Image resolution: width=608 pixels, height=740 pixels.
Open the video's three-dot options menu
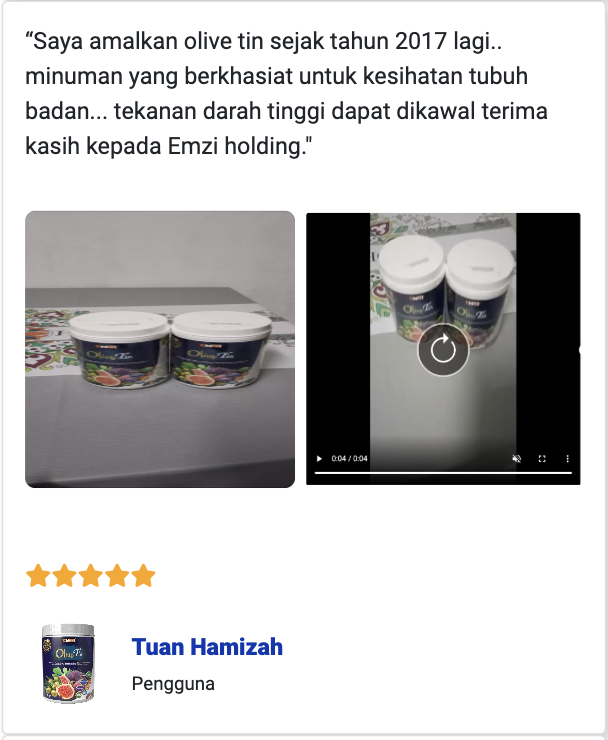567,459
